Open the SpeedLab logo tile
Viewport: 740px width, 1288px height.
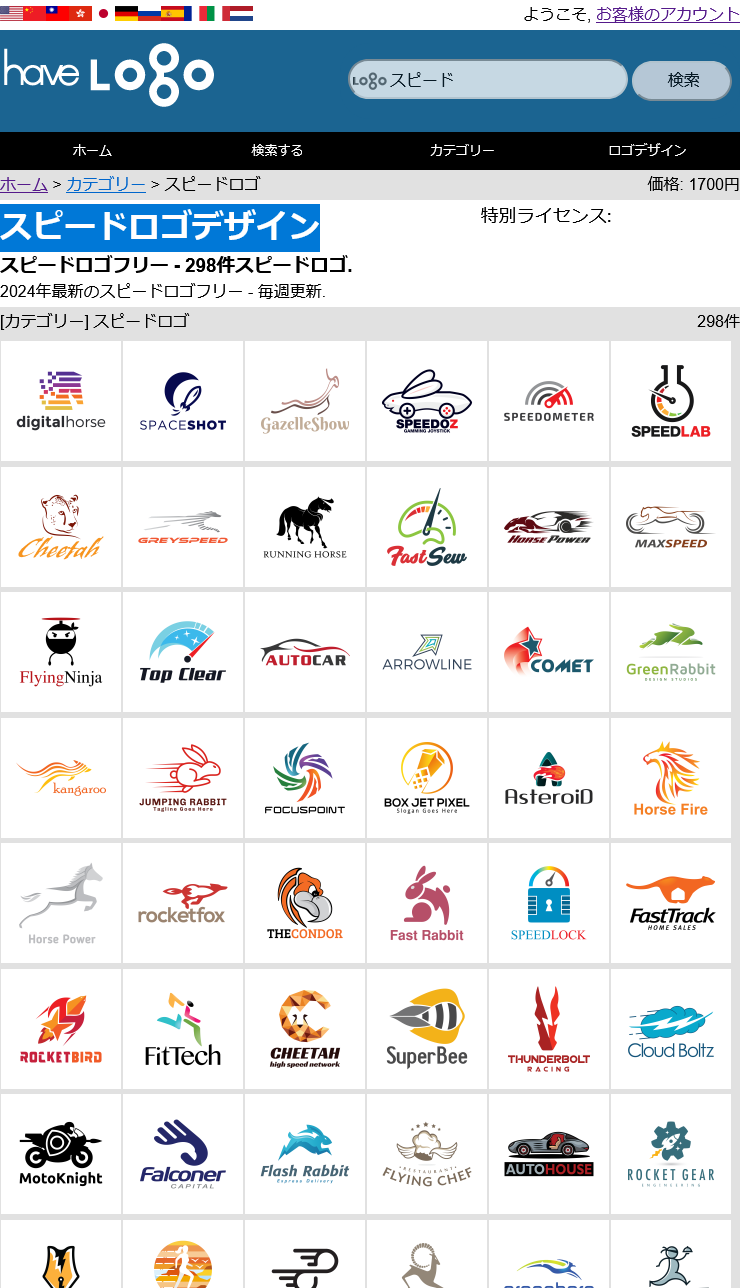click(x=671, y=401)
